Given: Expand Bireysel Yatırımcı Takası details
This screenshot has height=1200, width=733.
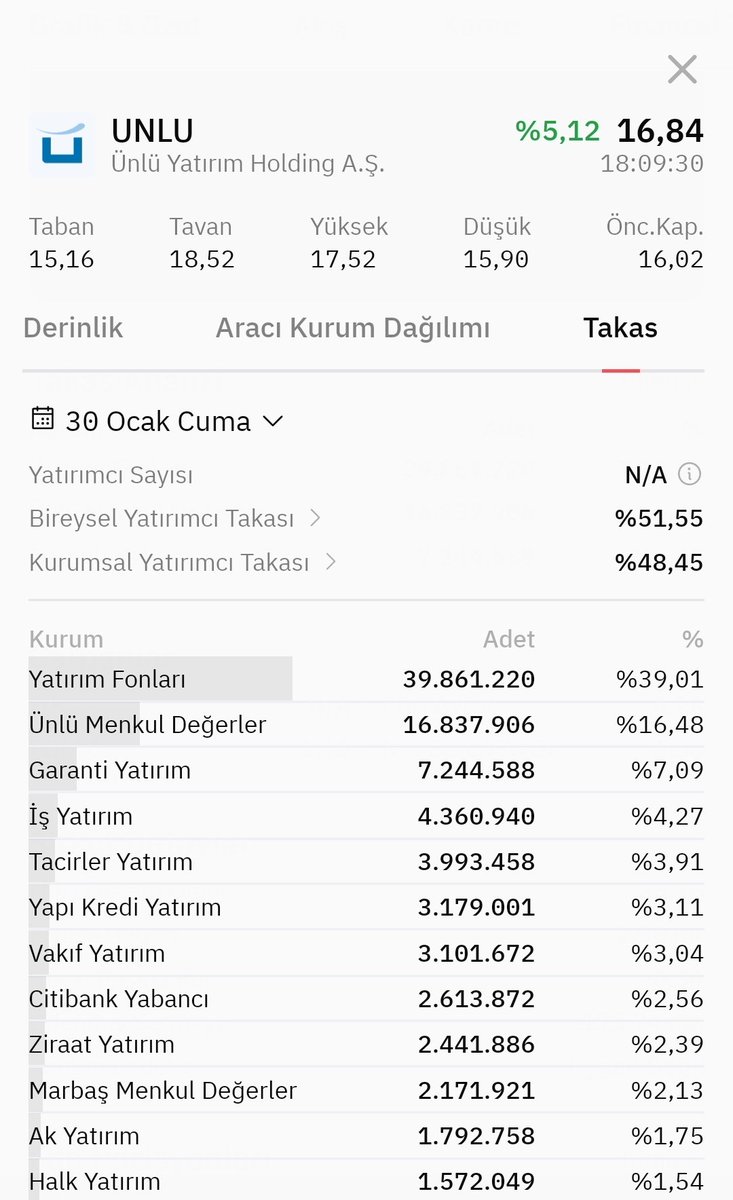Looking at the screenshot, I should click(175, 519).
